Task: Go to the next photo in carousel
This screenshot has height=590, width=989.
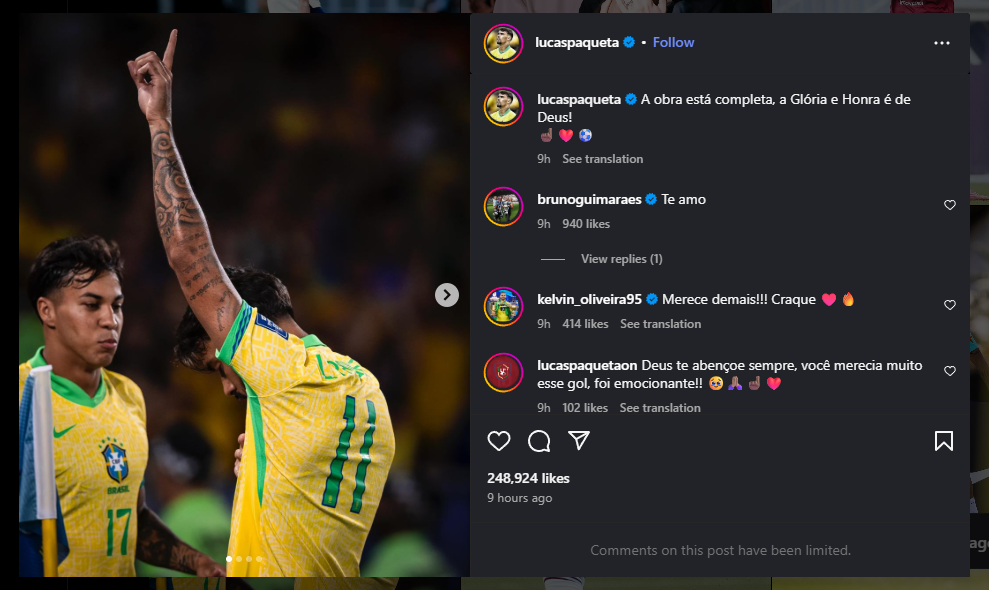Action: [x=447, y=294]
